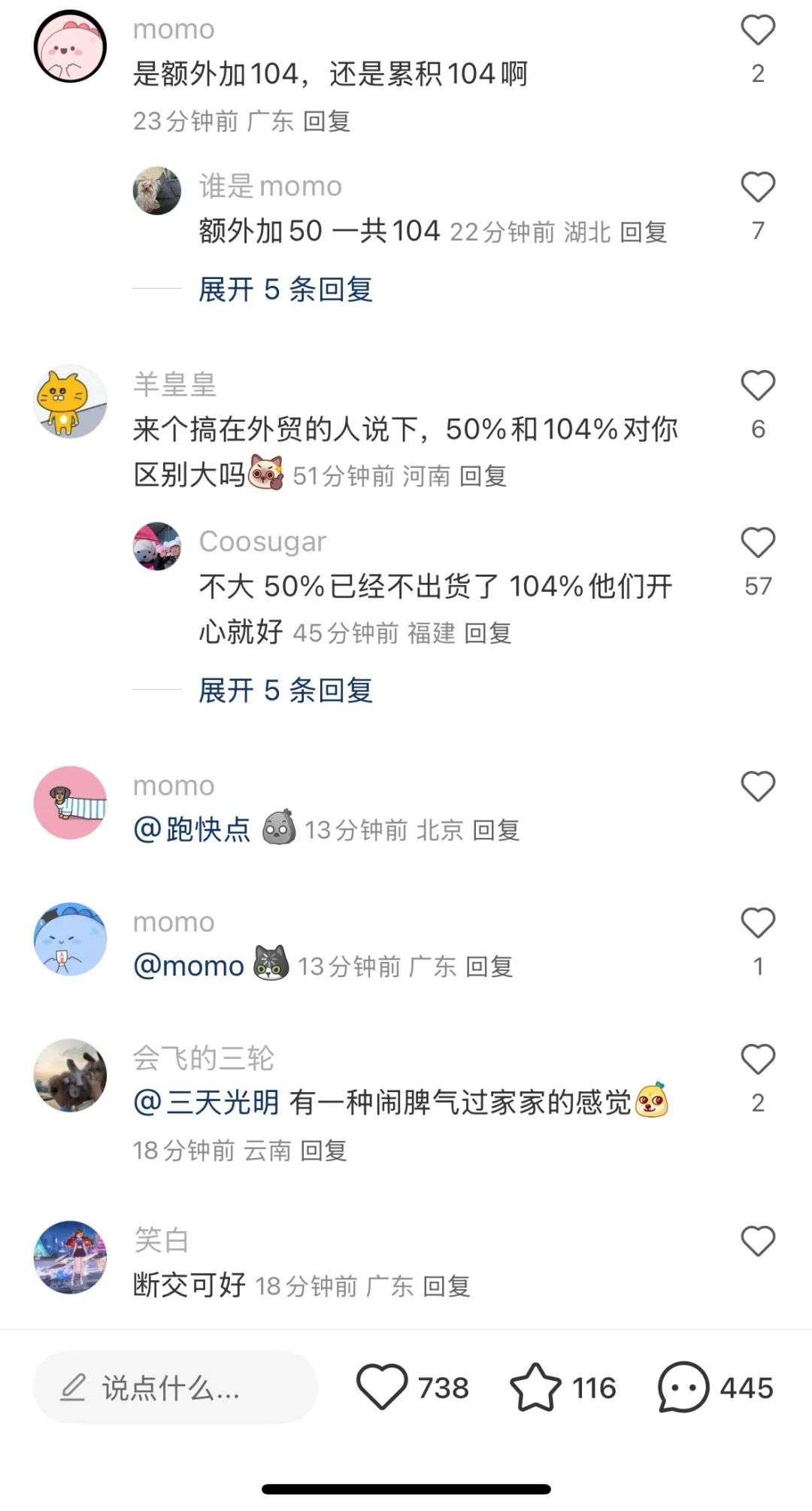Open the @三天光明 mention link
The height and width of the screenshot is (1511, 812).
pyautogui.click(x=206, y=1103)
